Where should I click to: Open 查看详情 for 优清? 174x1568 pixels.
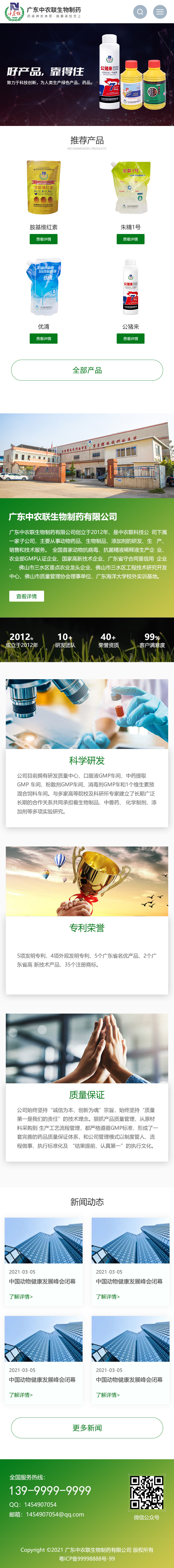pyautogui.click(x=44, y=338)
